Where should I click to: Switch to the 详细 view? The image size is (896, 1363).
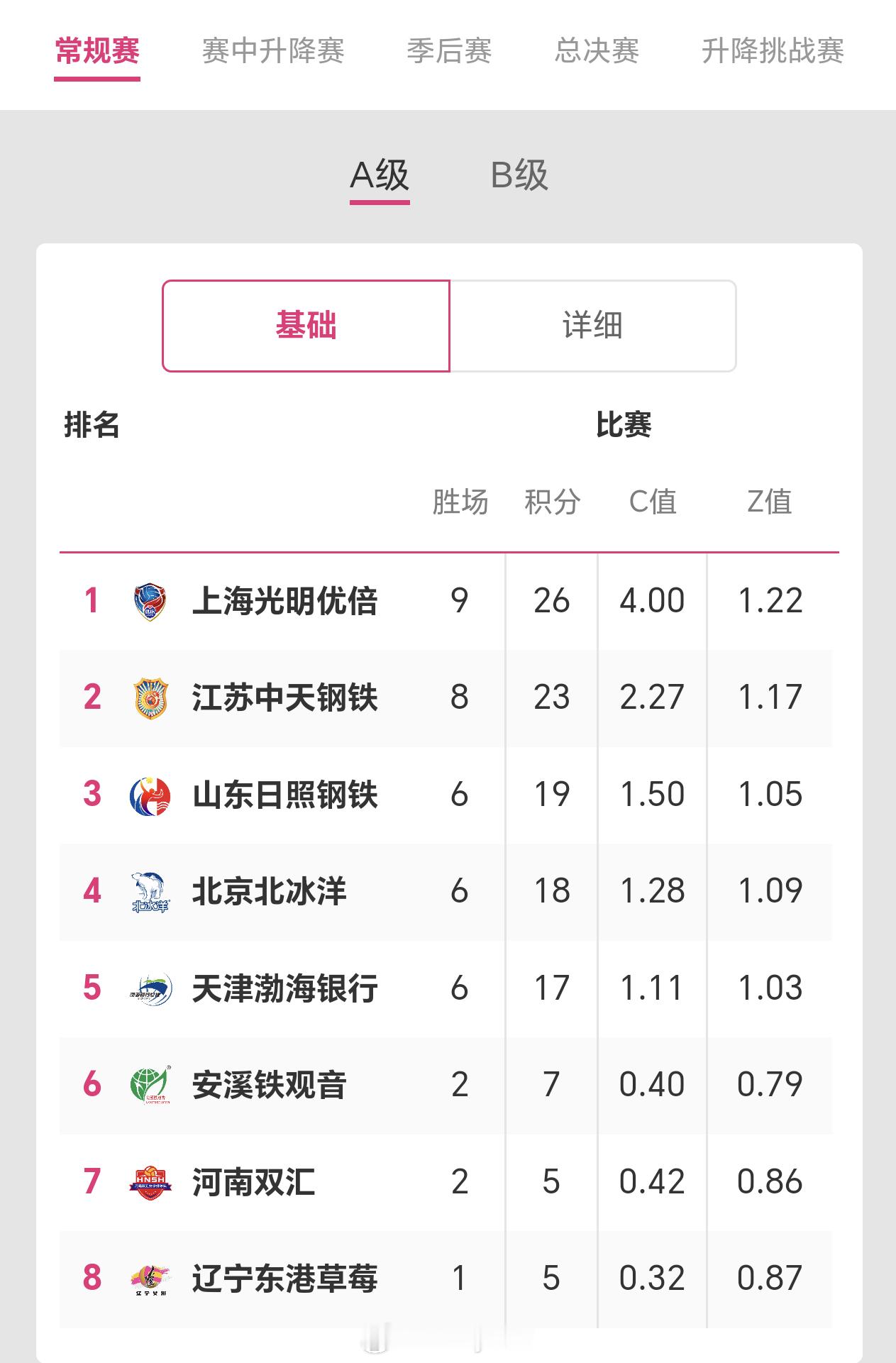[593, 326]
